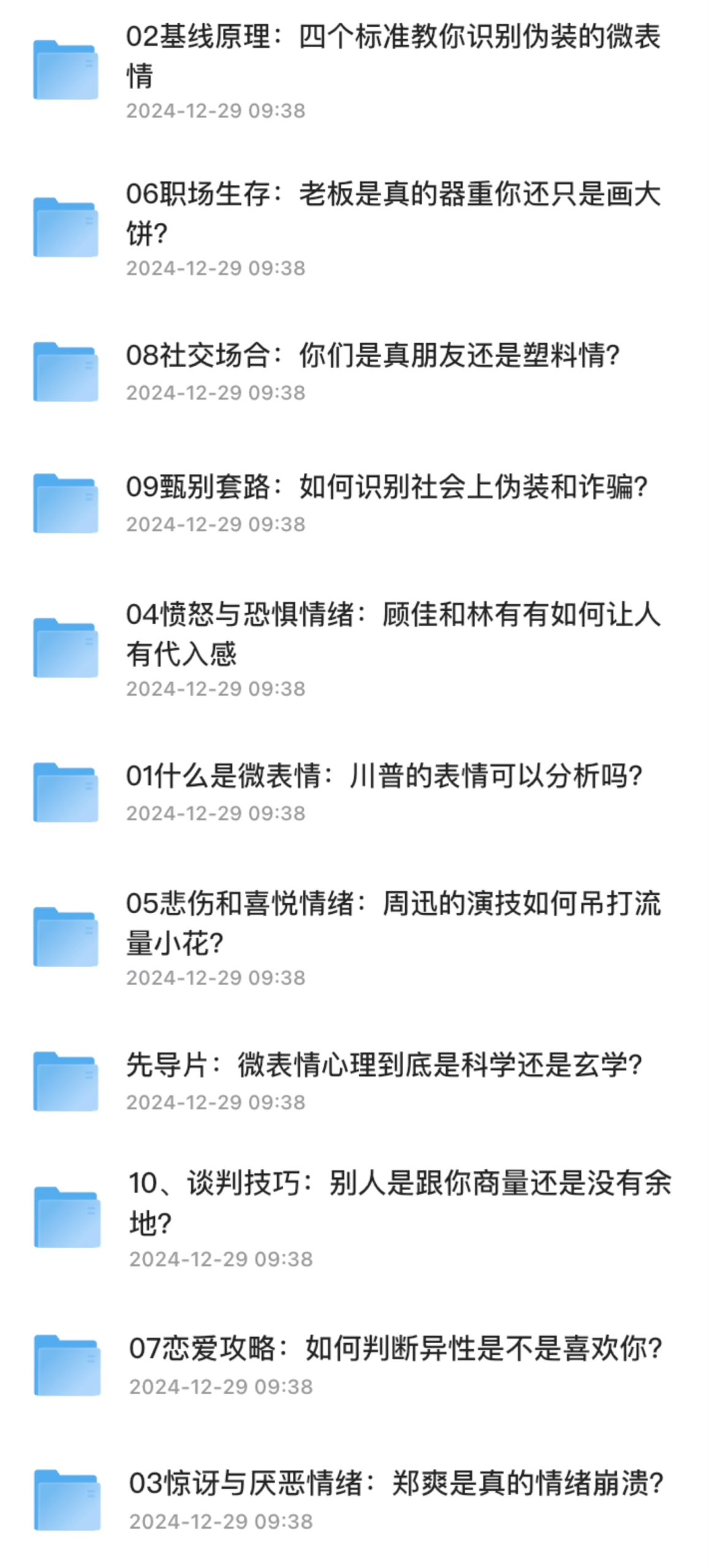Open the 先导片 folder

pos(354,1082)
